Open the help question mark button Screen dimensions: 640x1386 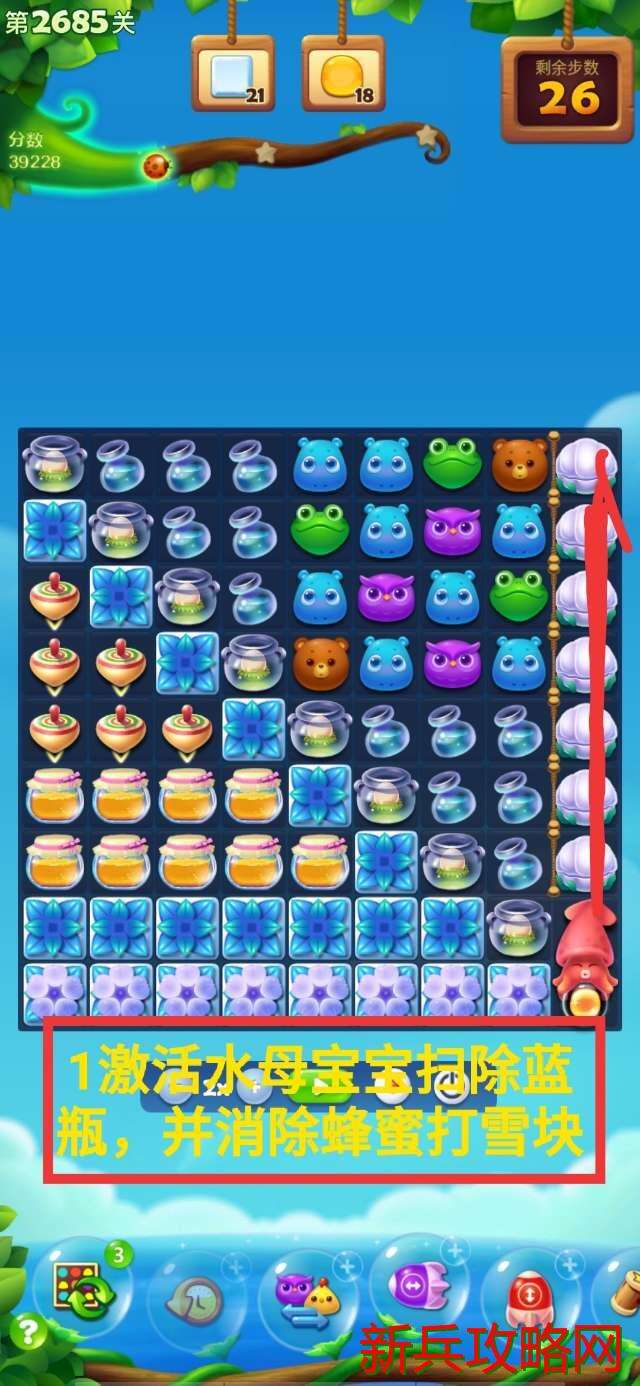[27, 1332]
